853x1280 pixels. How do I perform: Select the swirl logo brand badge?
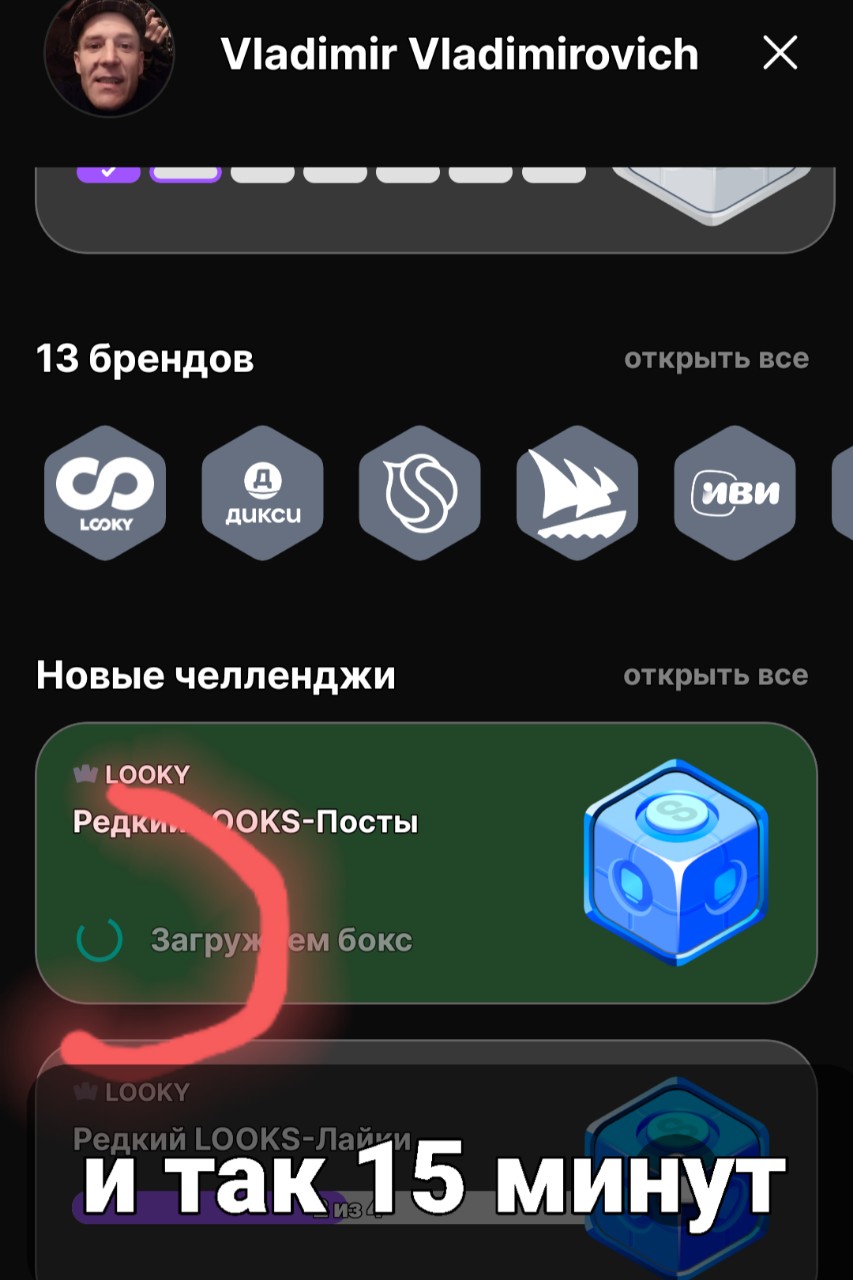tap(420, 493)
